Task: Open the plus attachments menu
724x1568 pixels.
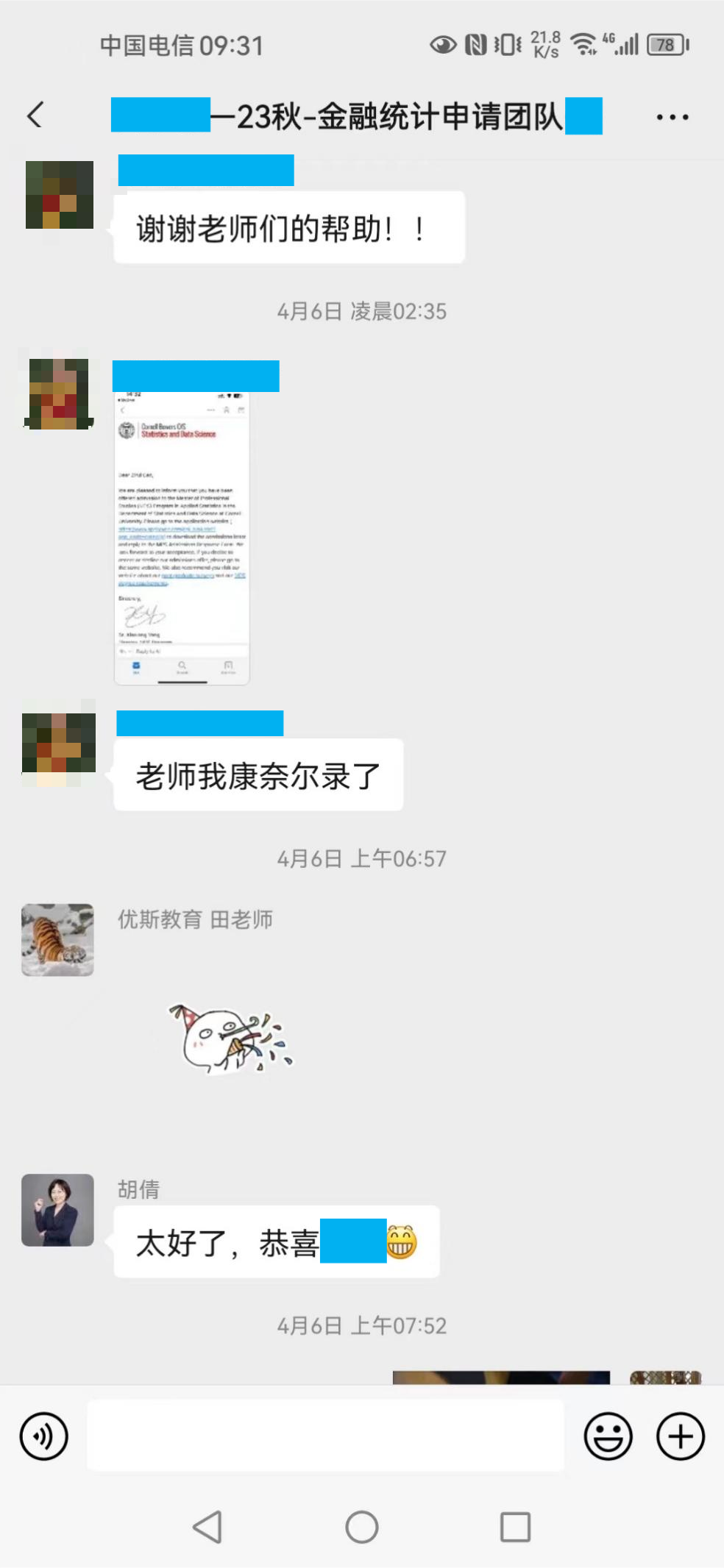Action: click(680, 1436)
